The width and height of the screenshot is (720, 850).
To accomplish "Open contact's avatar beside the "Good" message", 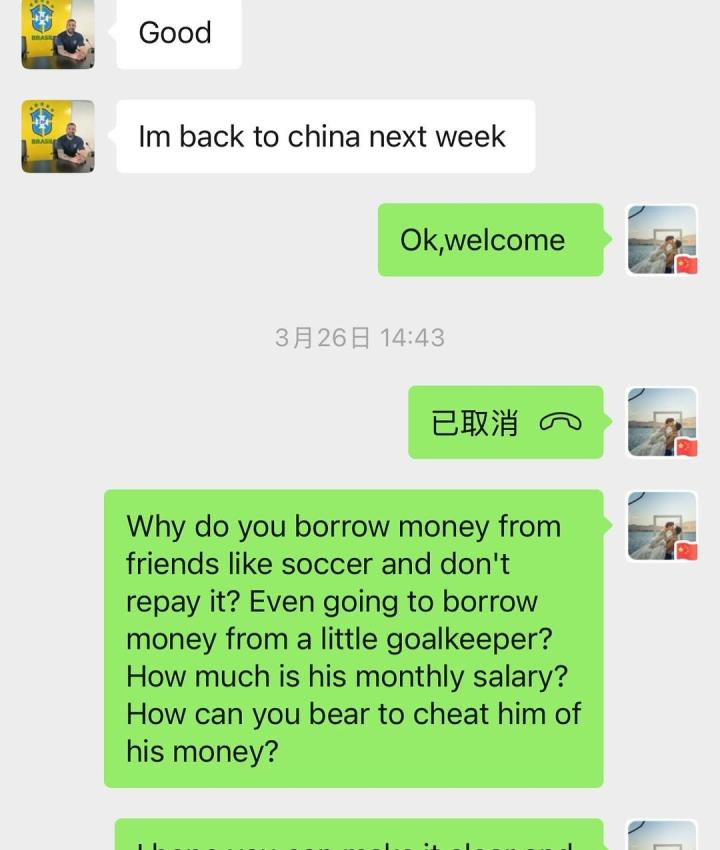I will tap(58, 33).
